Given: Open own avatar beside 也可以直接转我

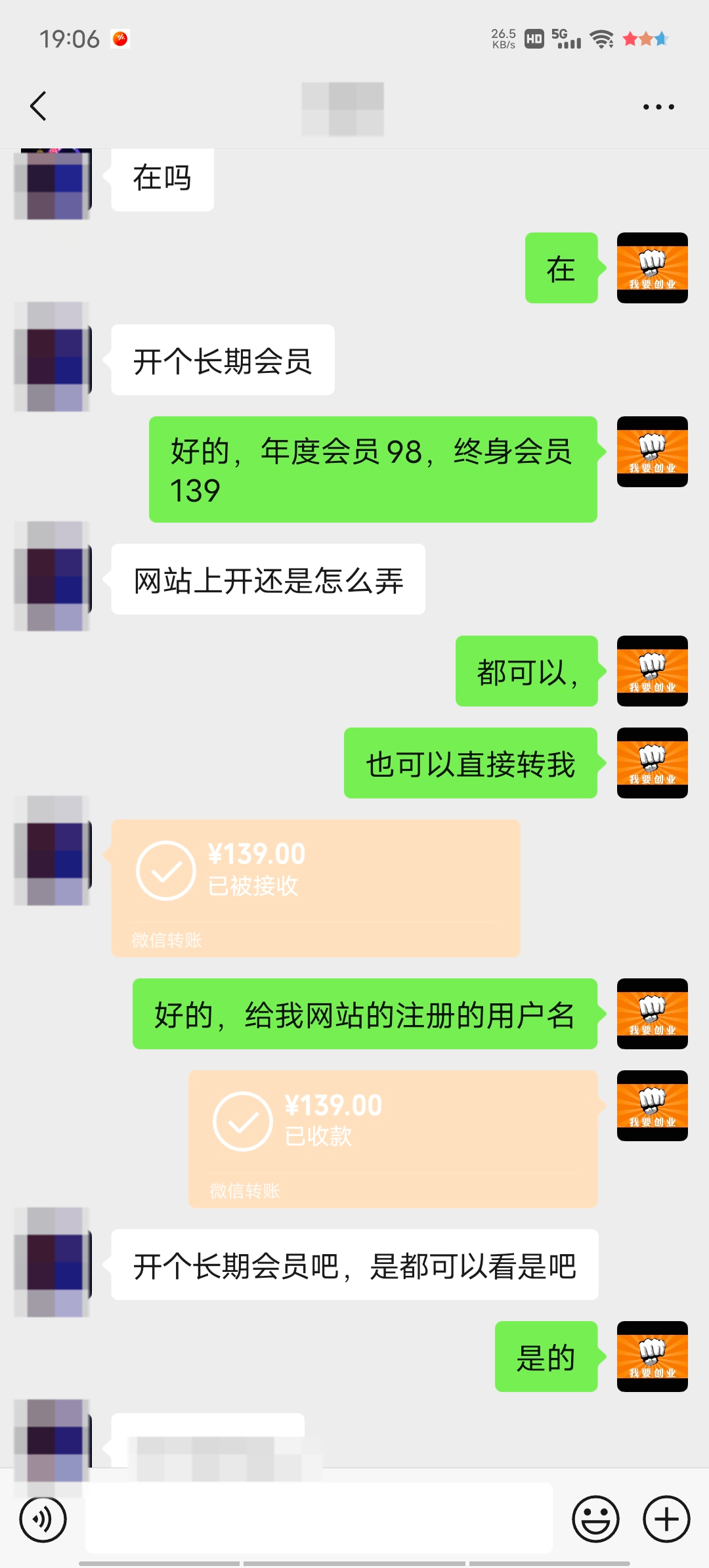Looking at the screenshot, I should click(x=652, y=763).
